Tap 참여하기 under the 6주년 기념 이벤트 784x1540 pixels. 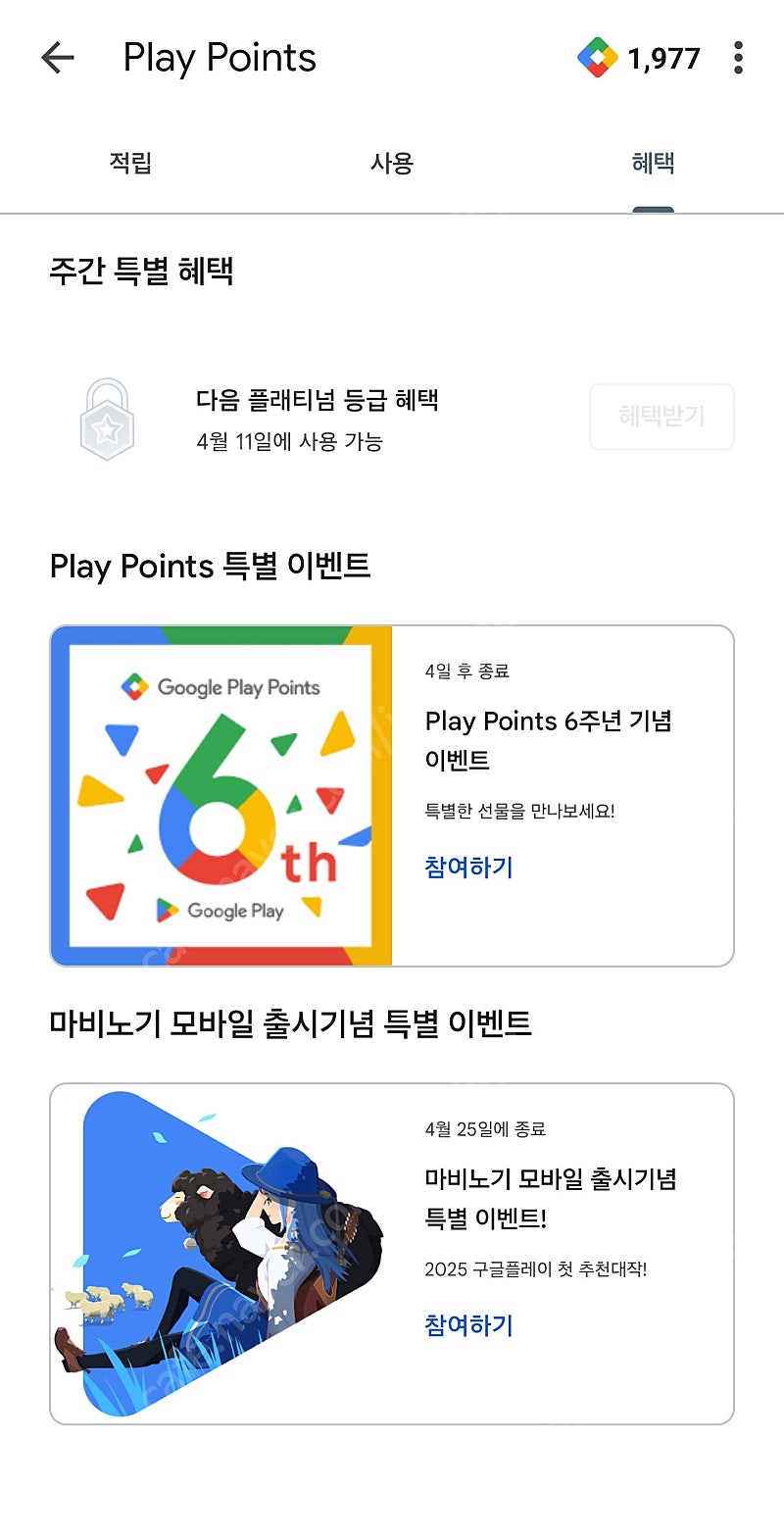coord(468,867)
